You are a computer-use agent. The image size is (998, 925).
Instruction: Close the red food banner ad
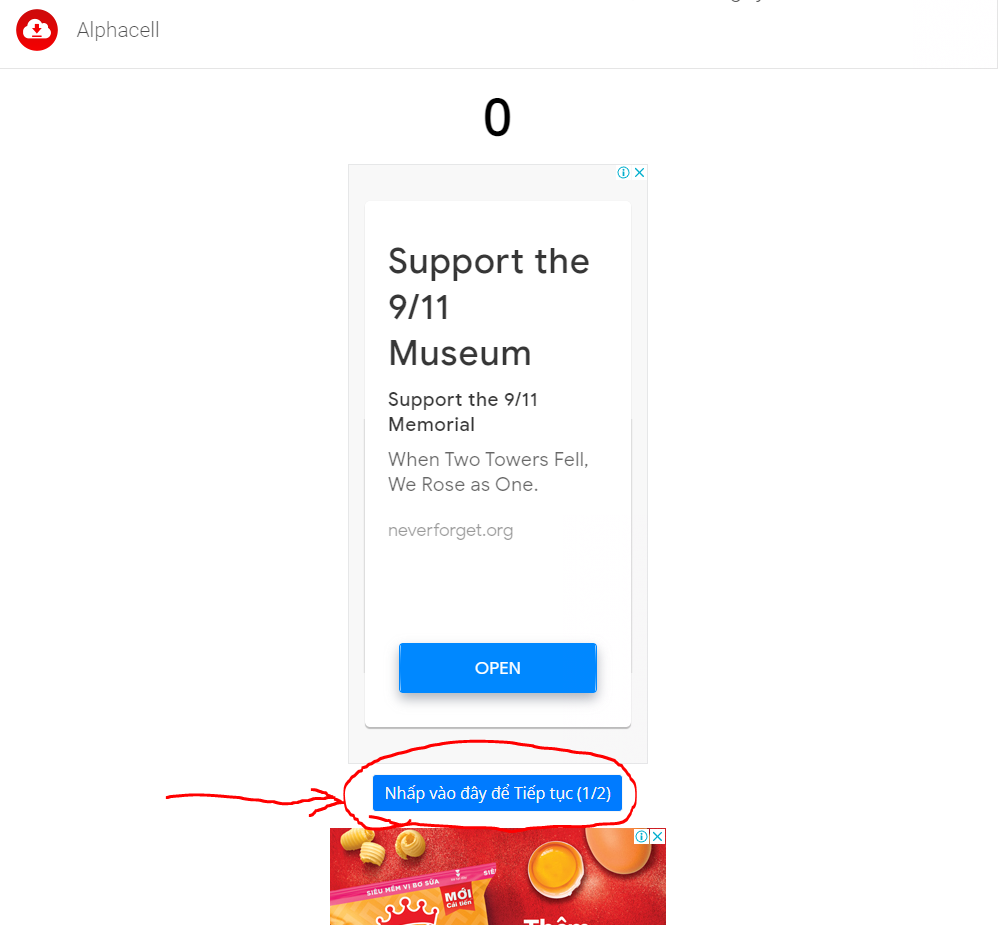658,836
